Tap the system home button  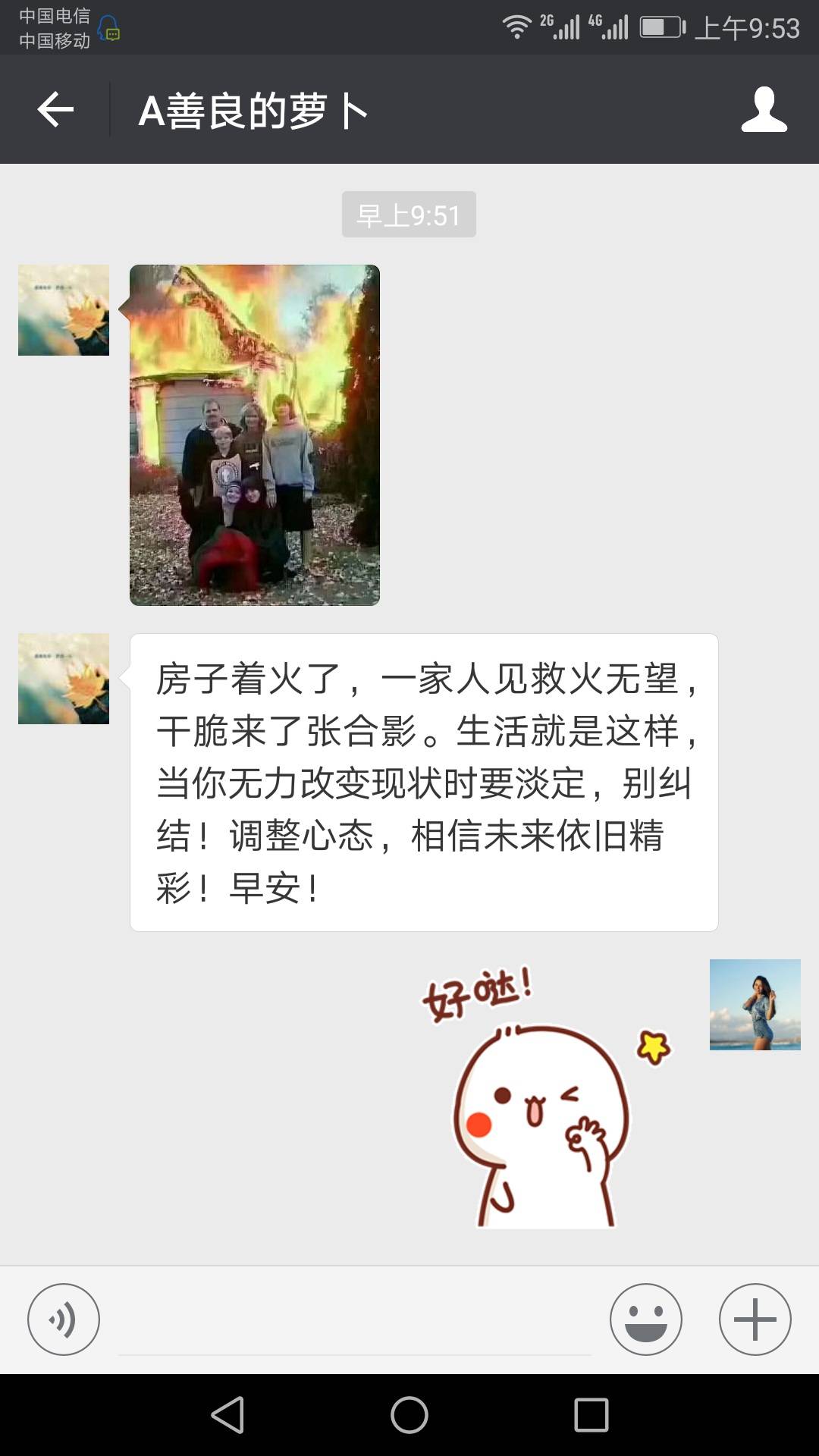(x=409, y=1415)
